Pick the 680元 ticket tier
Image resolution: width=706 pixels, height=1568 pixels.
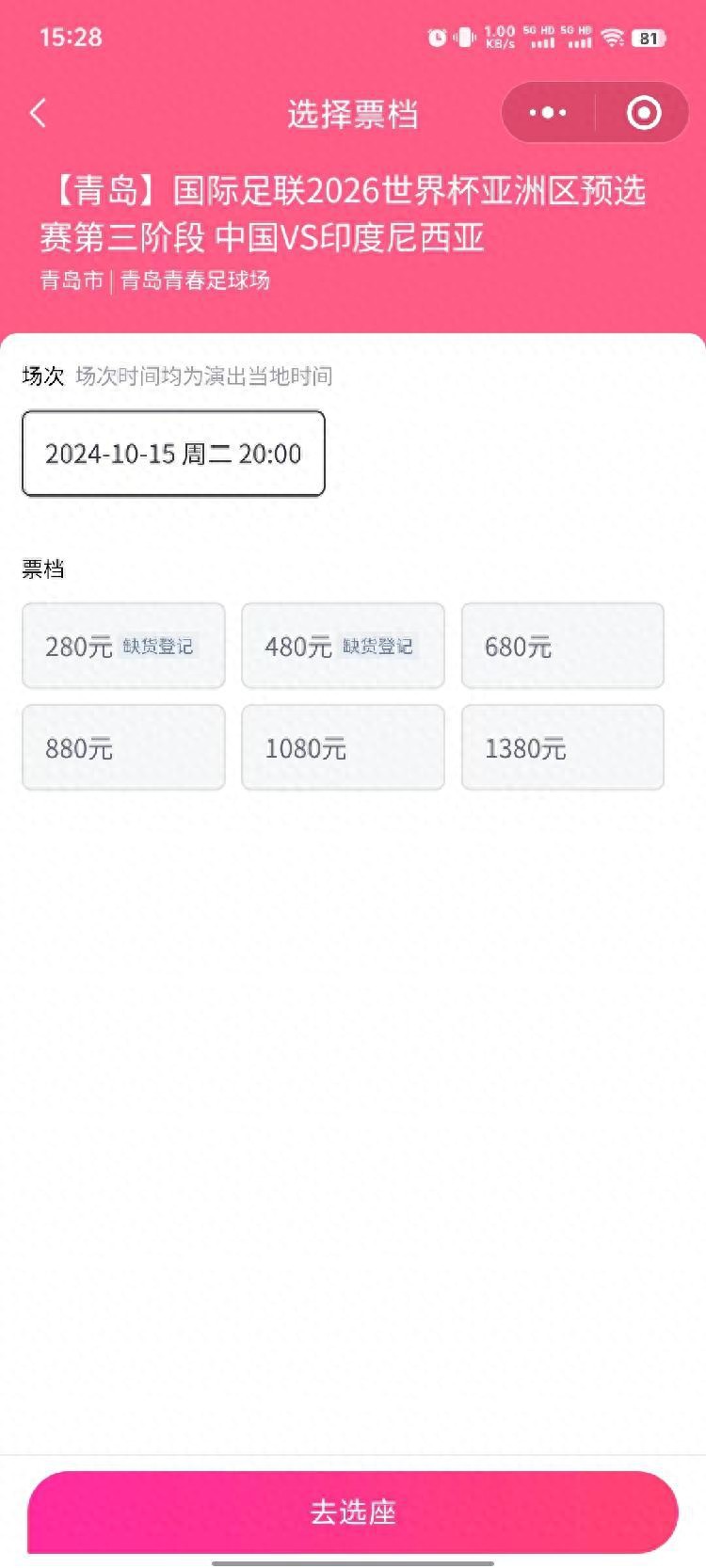[x=562, y=647]
